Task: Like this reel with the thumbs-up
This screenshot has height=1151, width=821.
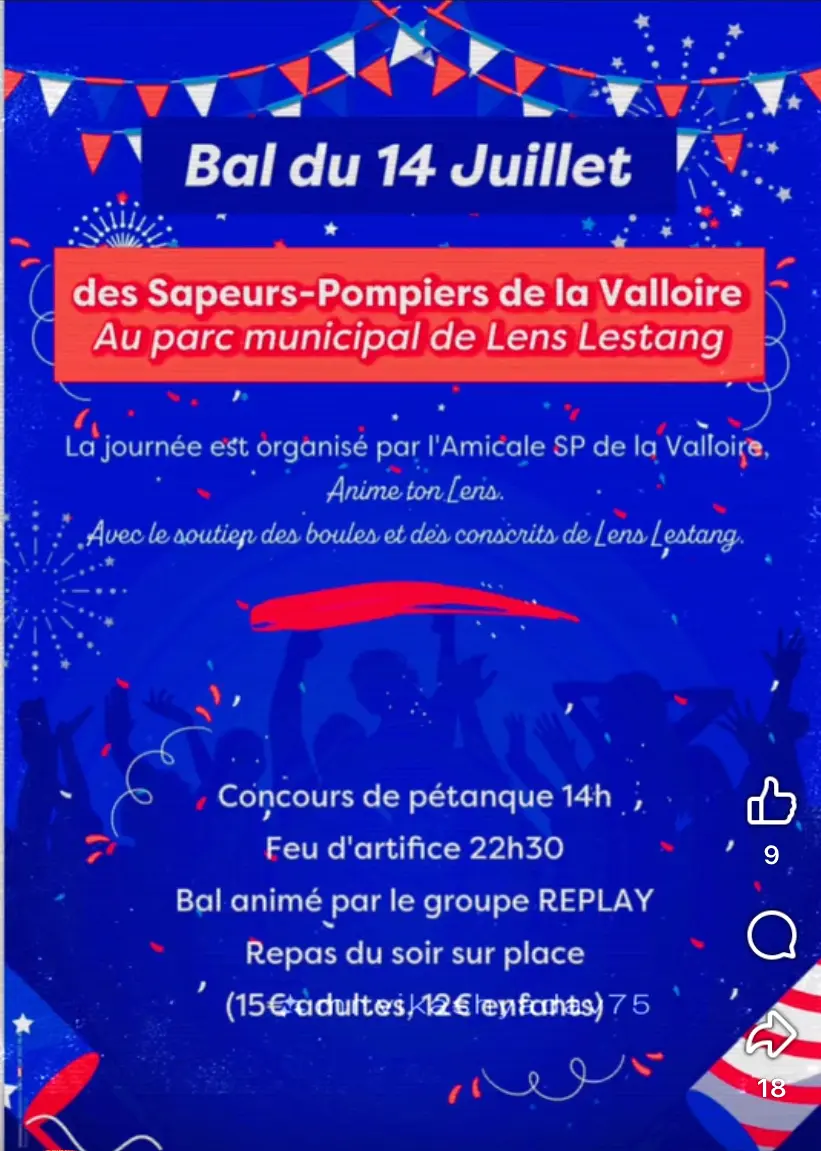Action: 771,801
